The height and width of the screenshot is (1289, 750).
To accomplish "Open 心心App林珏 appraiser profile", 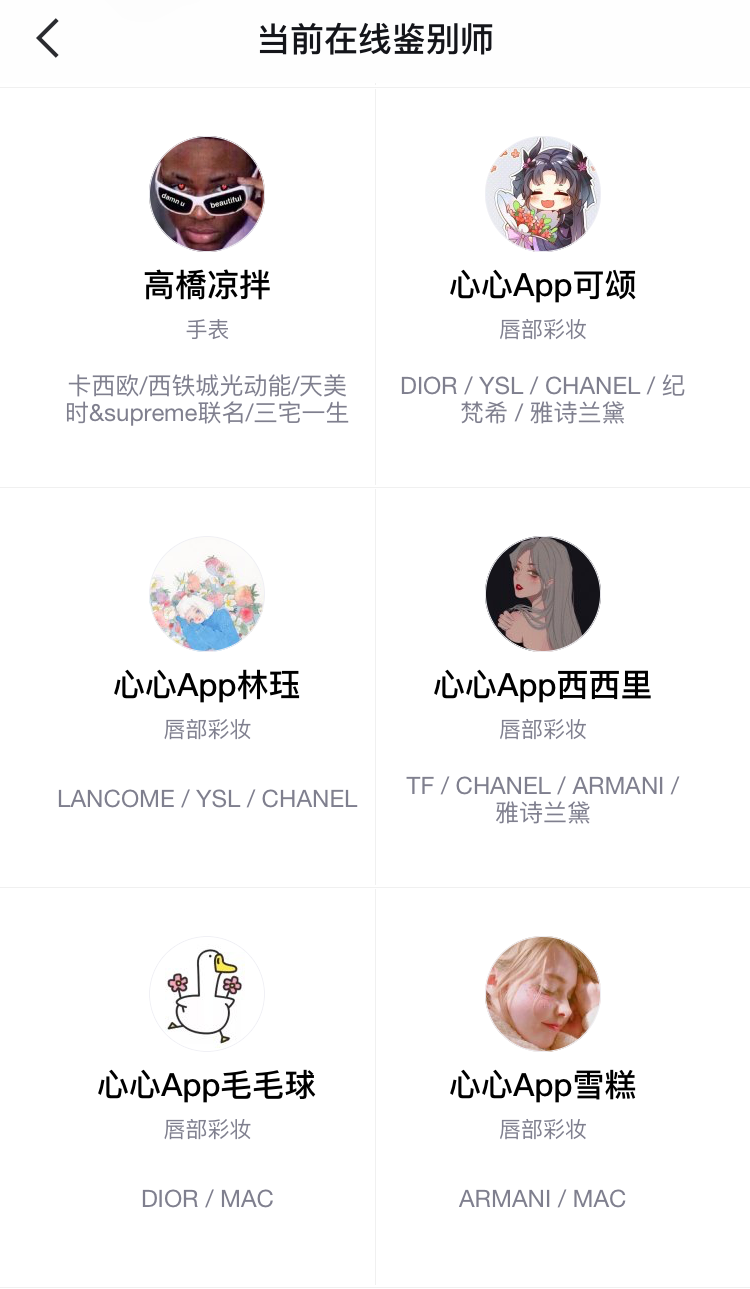I will pyautogui.click(x=207, y=685).
